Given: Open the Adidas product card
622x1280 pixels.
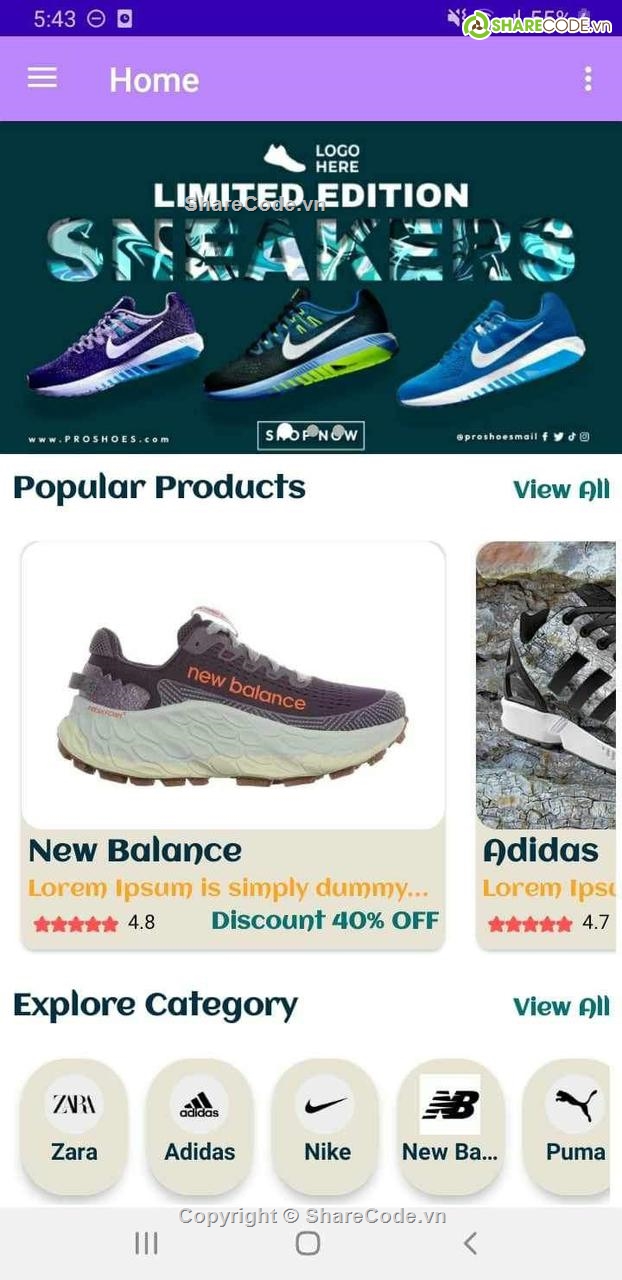Looking at the screenshot, I should pyautogui.click(x=546, y=745).
